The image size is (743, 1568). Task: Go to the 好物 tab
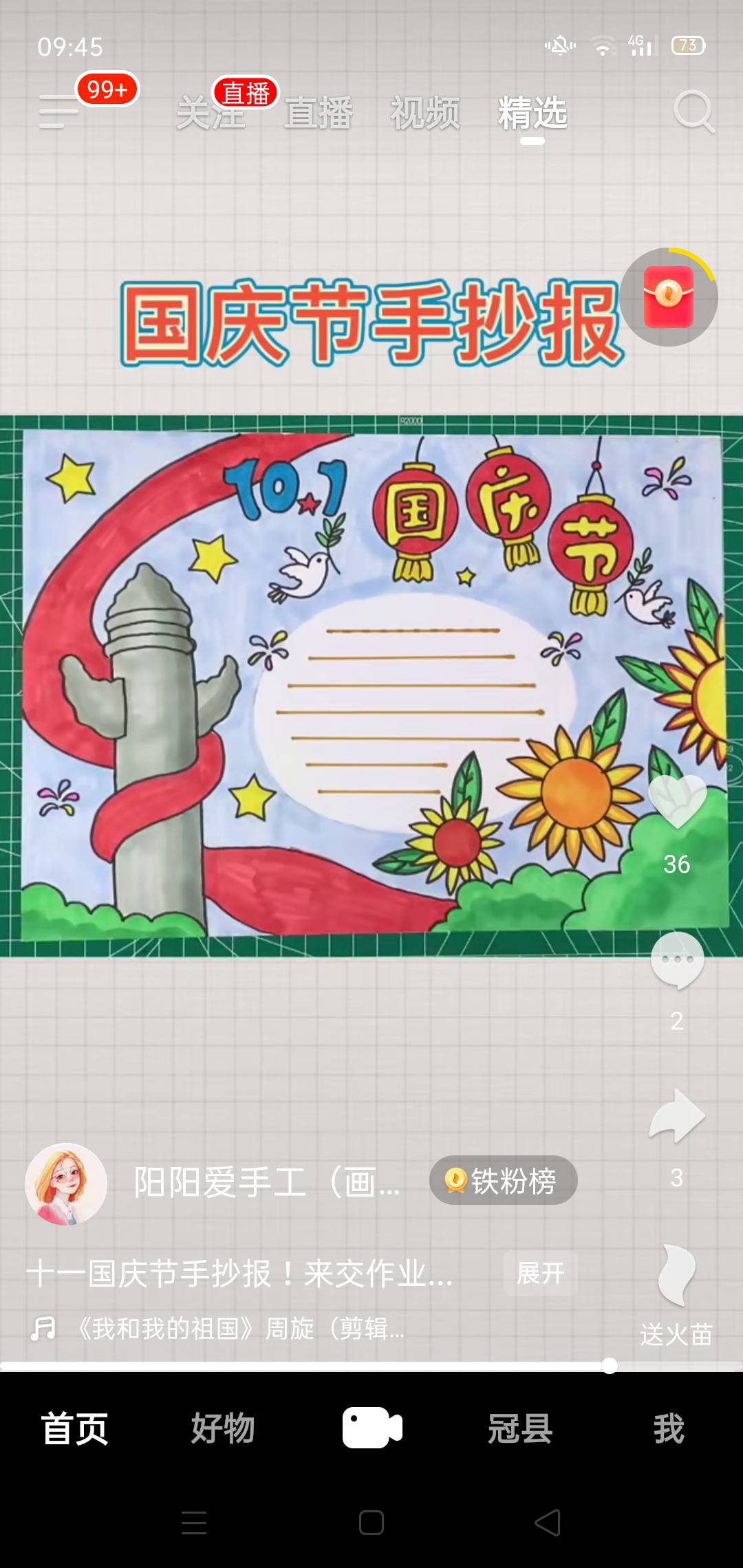click(223, 1428)
